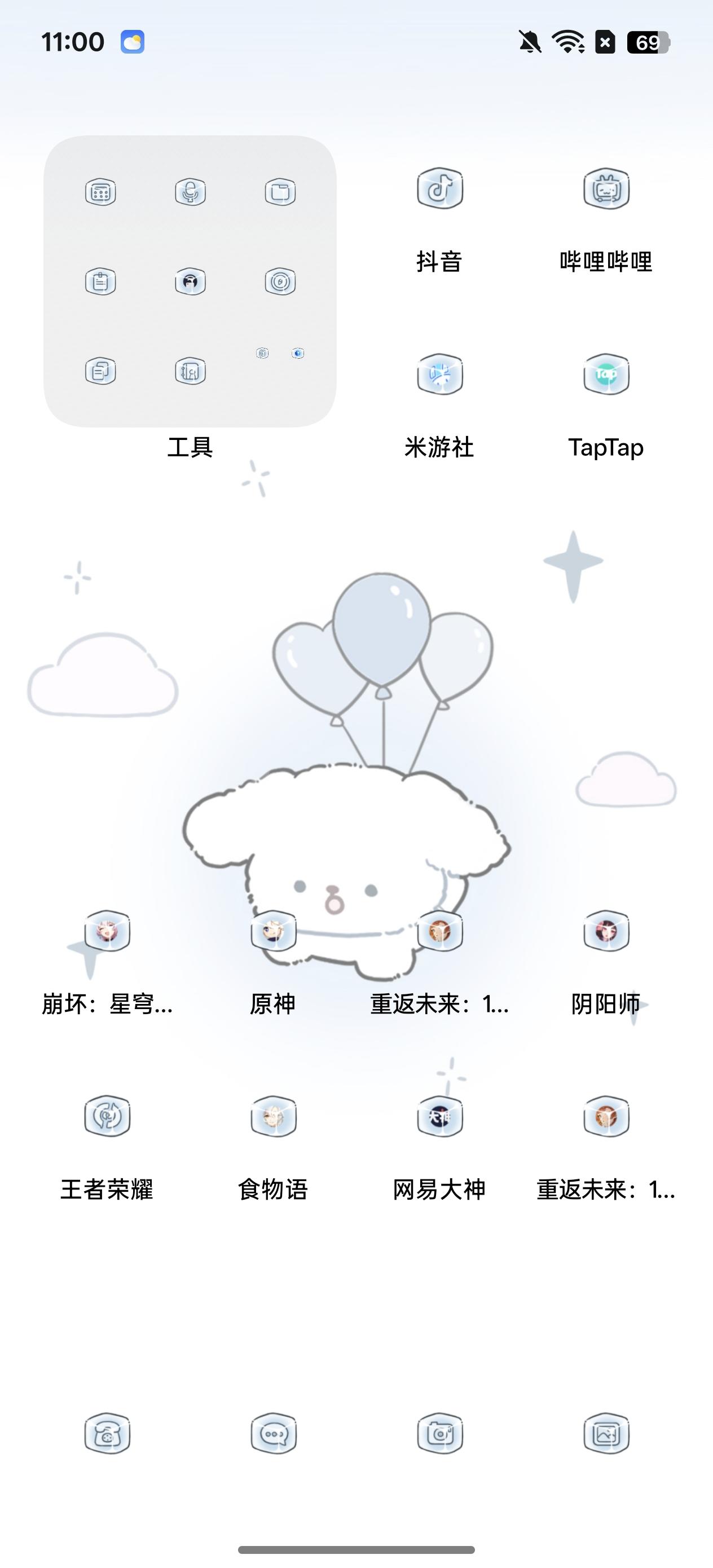Open the 米游社 app
Image resolution: width=713 pixels, height=1568 pixels.
(439, 374)
